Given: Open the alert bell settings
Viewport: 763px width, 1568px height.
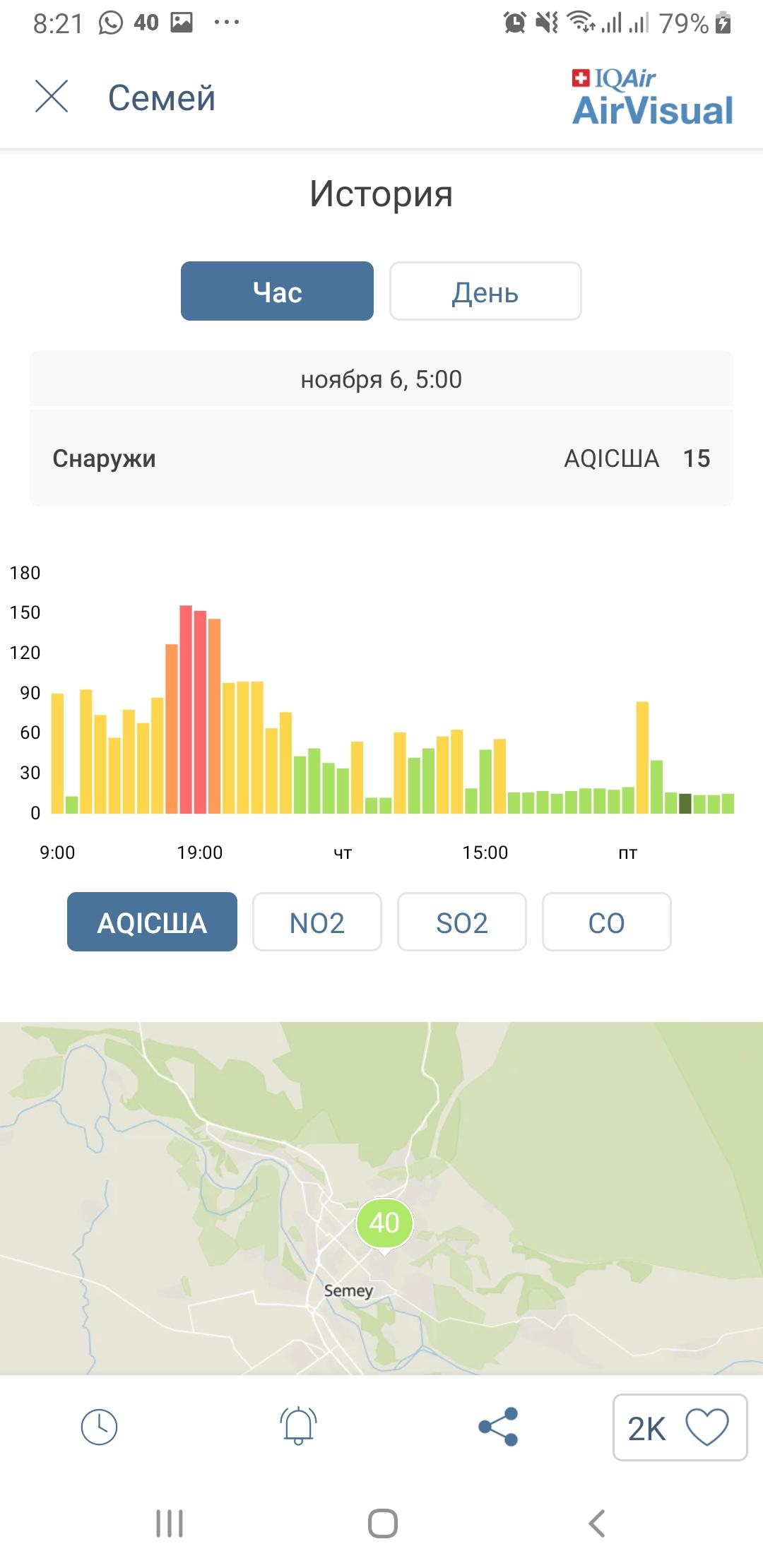Looking at the screenshot, I should point(298,1425).
